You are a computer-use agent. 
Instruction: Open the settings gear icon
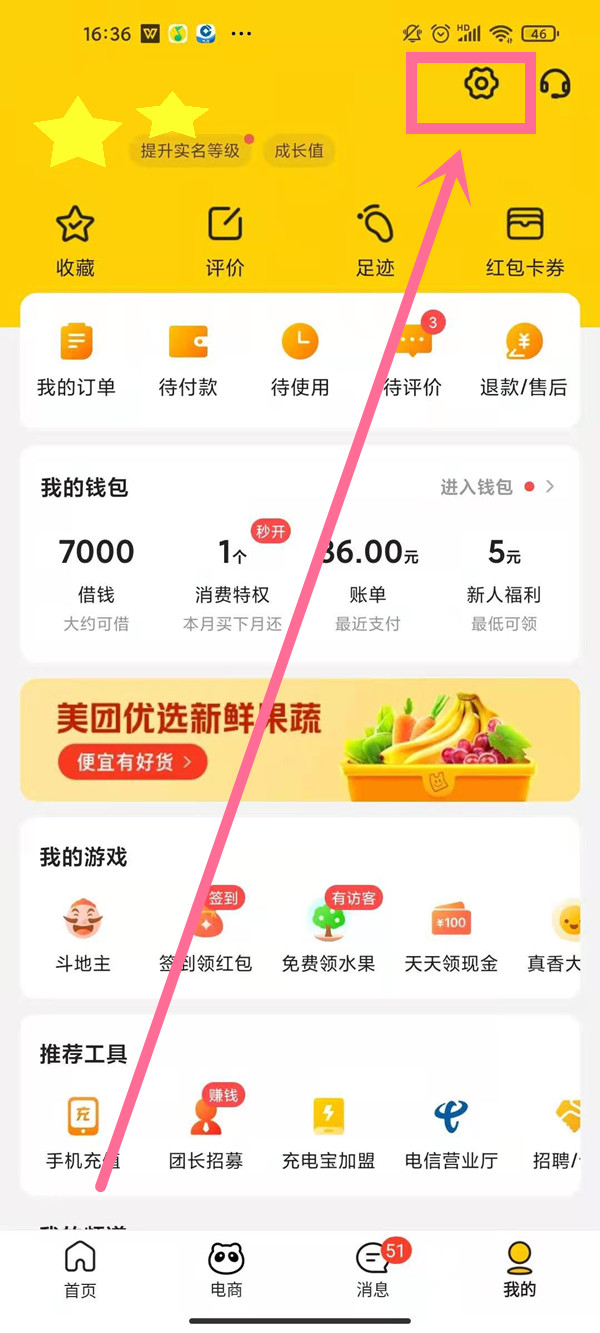click(x=481, y=84)
